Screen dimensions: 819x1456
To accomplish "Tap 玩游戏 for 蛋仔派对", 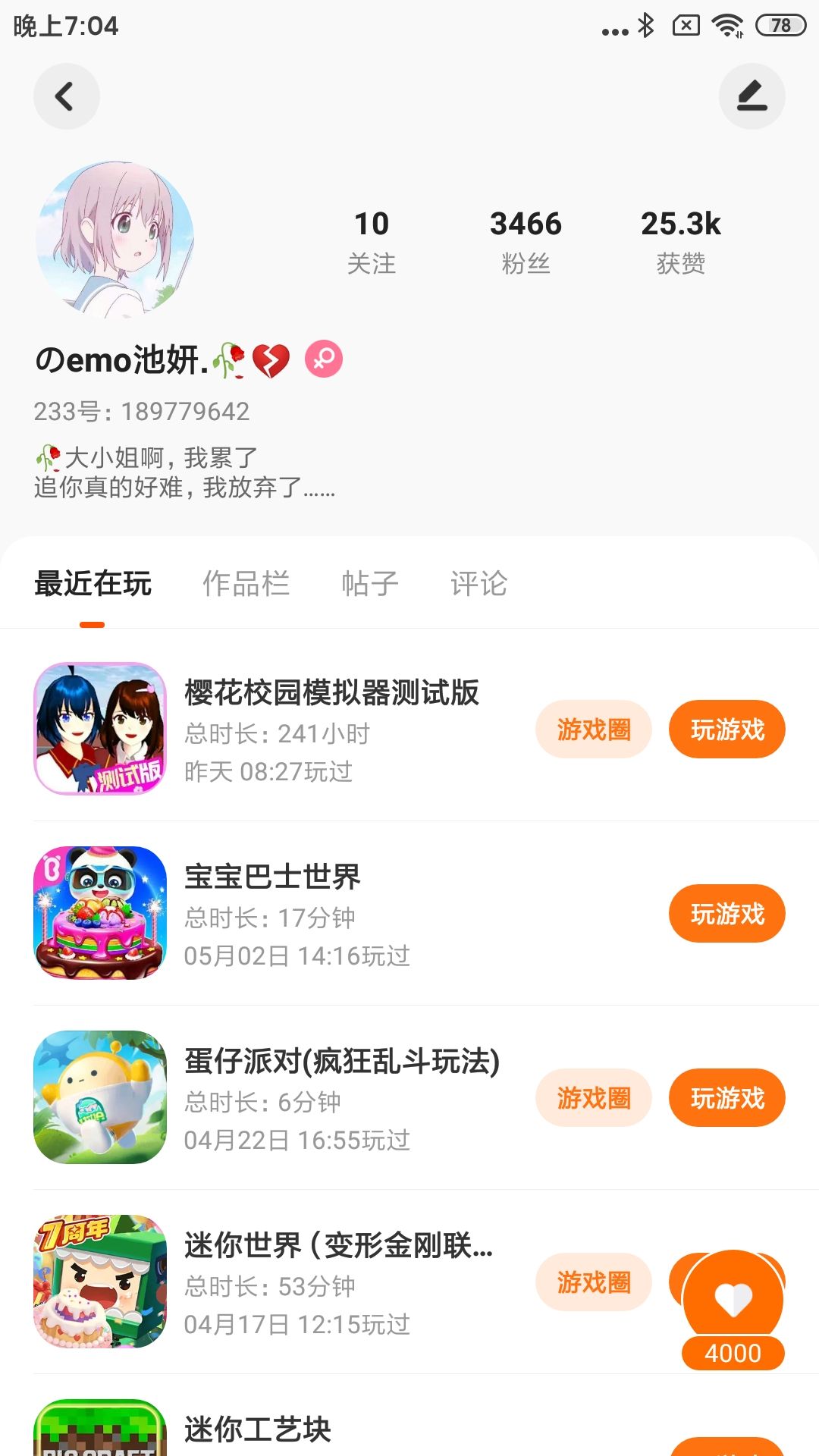I will tap(726, 1098).
